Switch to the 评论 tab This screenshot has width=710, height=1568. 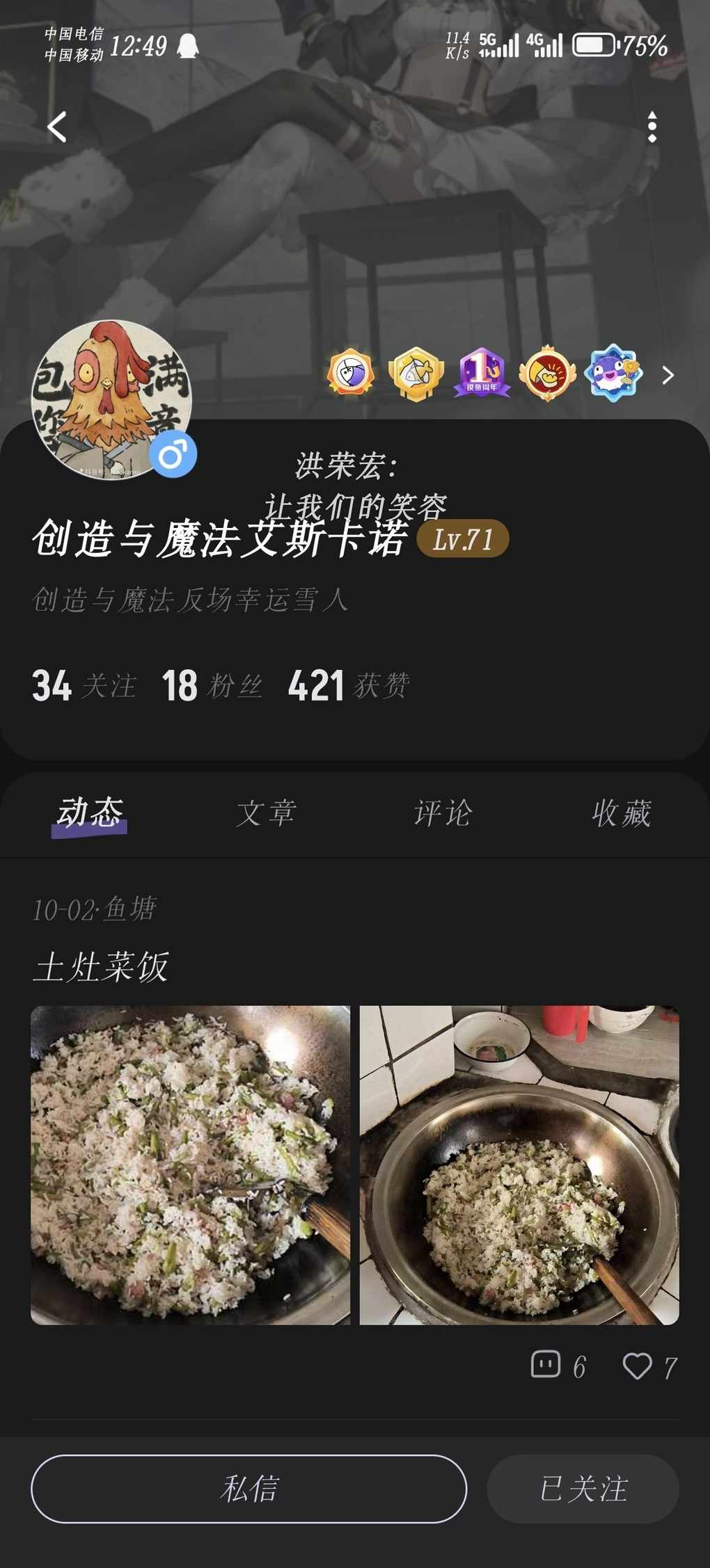443,813
